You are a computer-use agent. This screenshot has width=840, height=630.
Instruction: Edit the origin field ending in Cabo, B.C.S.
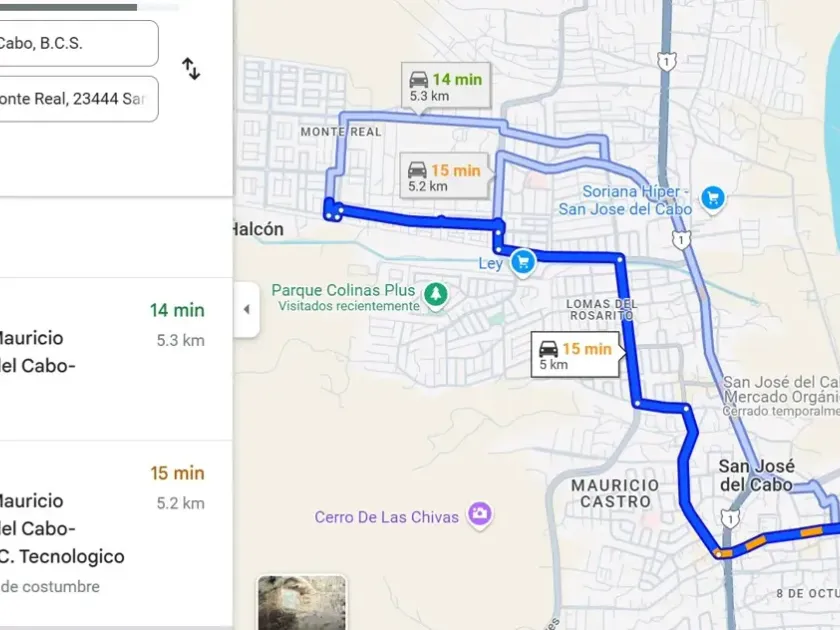[x=79, y=43]
